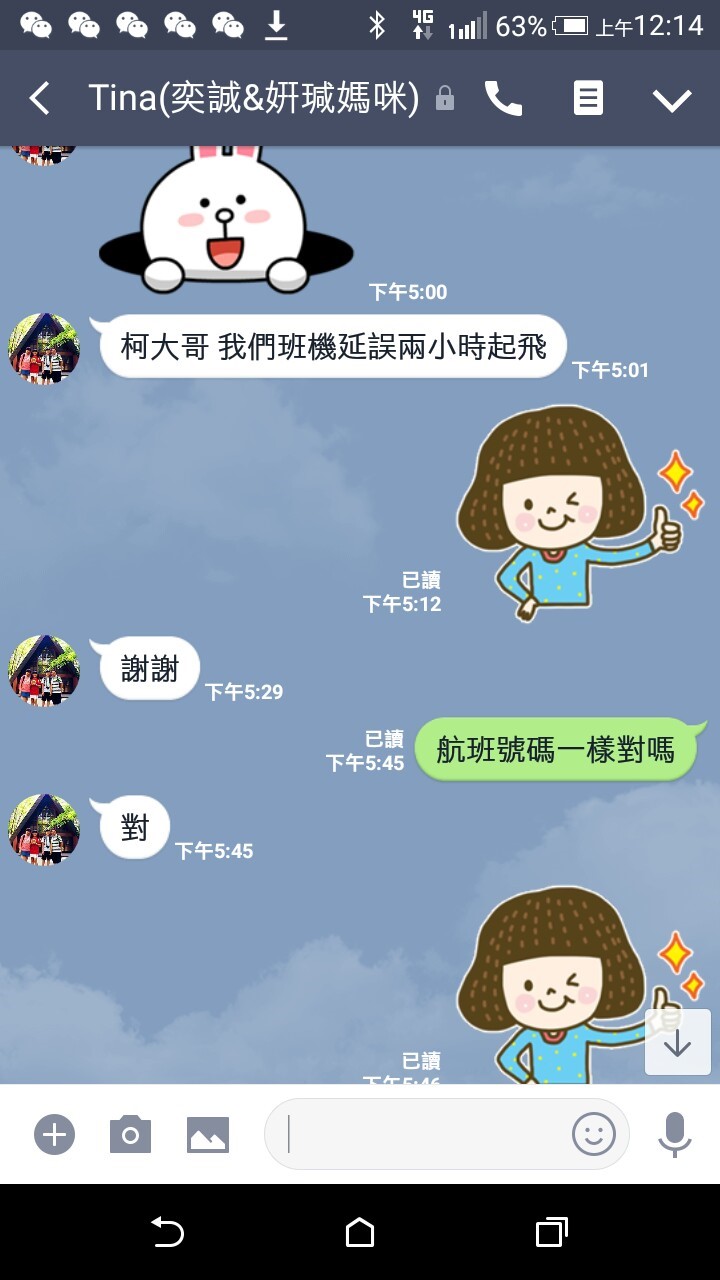Open the chat notes icon
The width and height of the screenshot is (720, 1280).
coord(588,98)
